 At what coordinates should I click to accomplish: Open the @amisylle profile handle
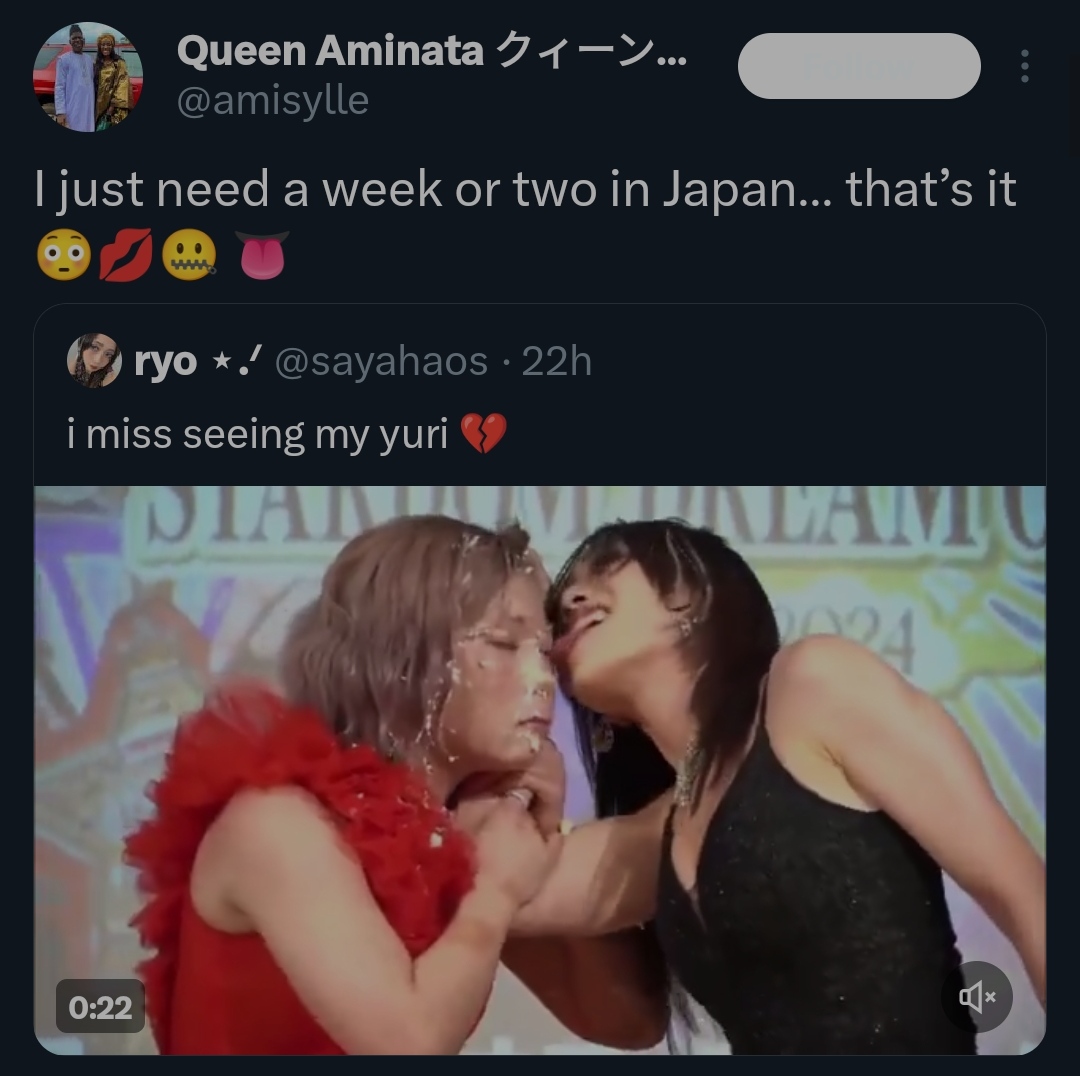coord(272,101)
